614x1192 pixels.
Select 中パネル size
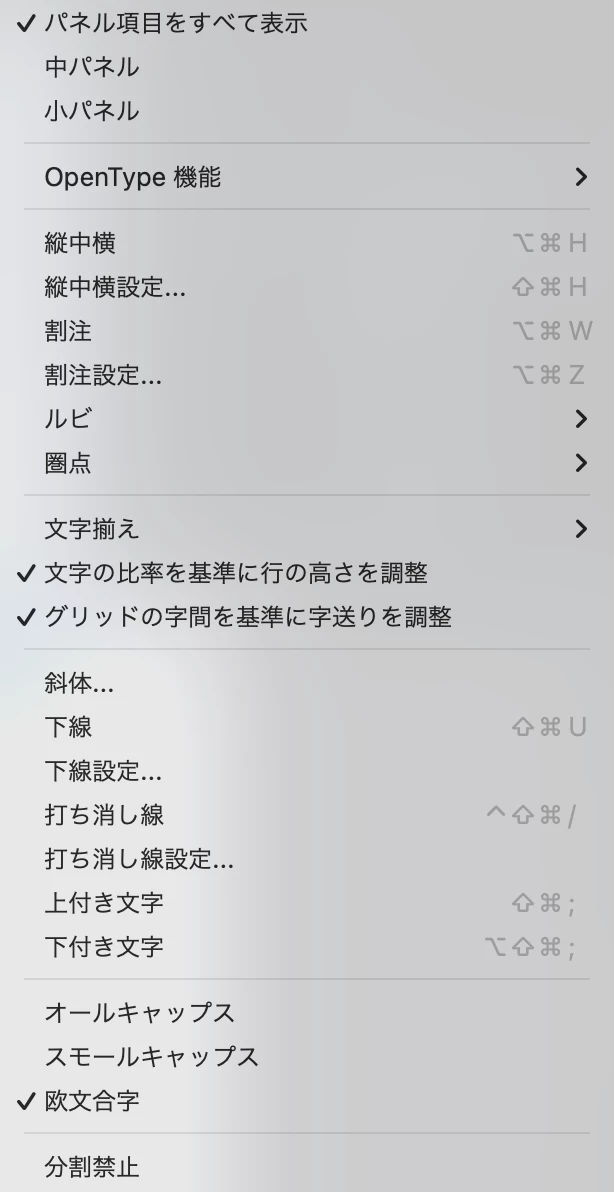pos(92,67)
